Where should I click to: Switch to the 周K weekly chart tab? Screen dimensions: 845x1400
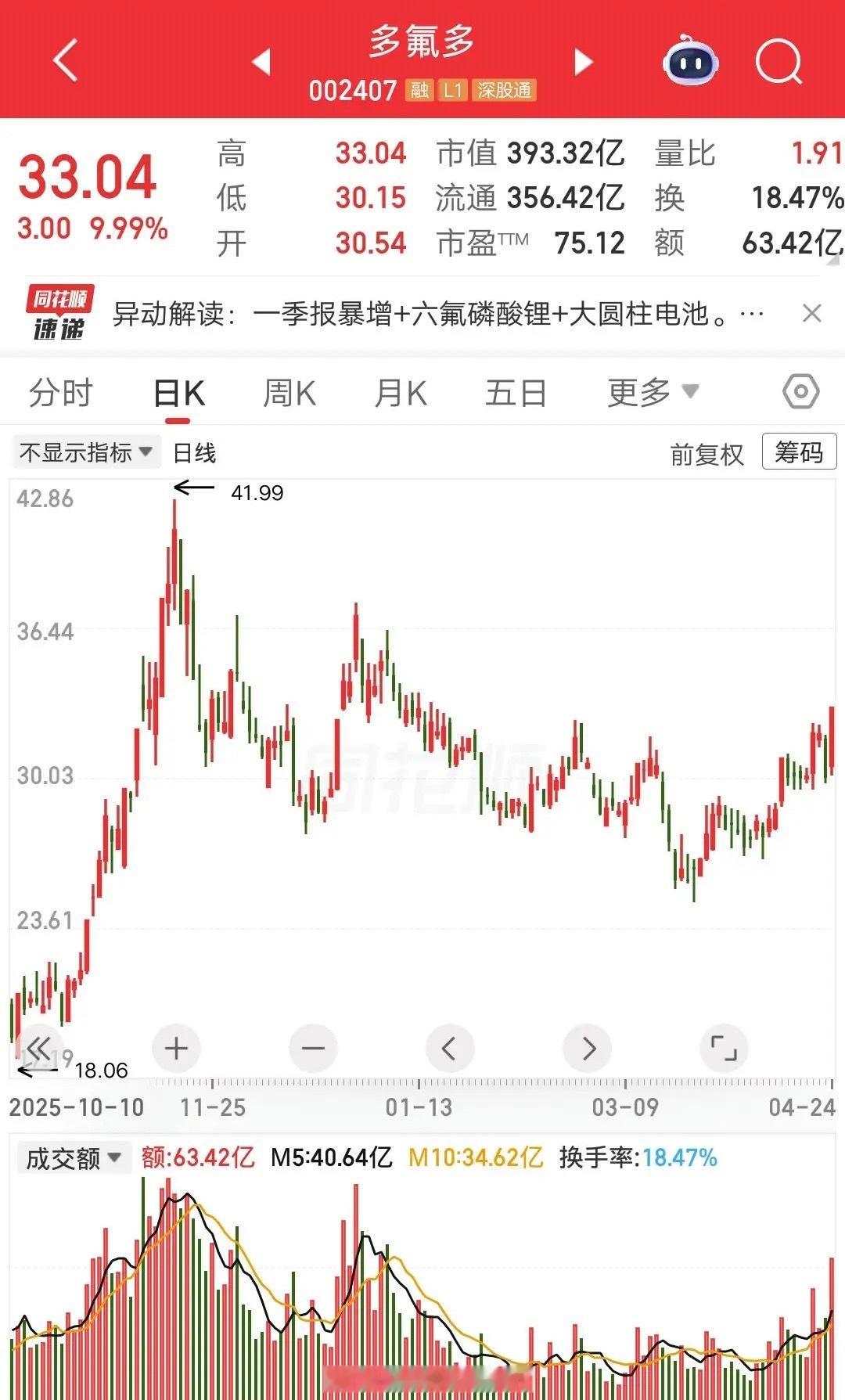click(x=289, y=391)
